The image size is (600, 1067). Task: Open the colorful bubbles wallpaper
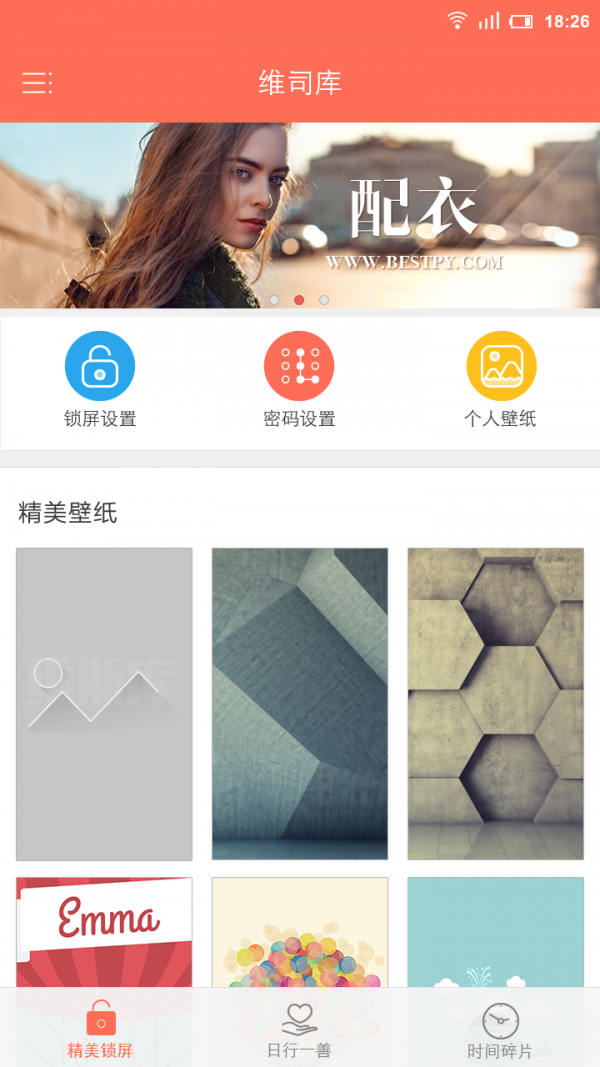click(300, 932)
